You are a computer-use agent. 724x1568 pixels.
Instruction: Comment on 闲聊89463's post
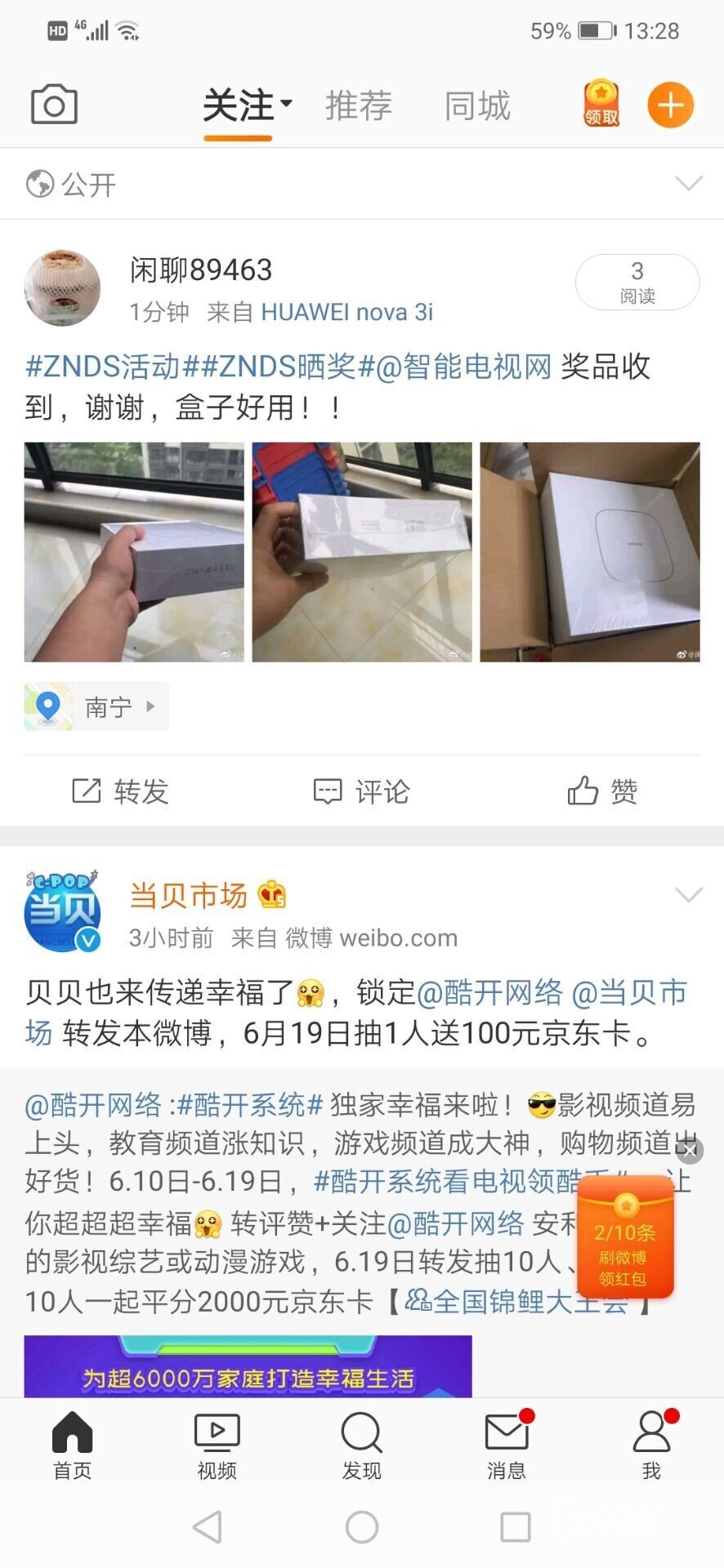pos(361,791)
